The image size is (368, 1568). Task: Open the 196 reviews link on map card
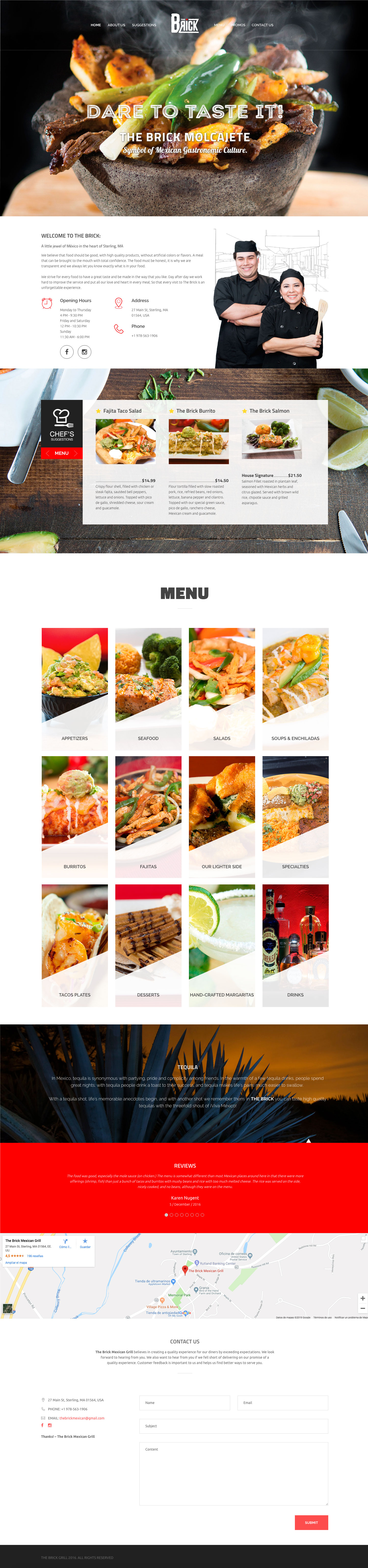tap(35, 1256)
